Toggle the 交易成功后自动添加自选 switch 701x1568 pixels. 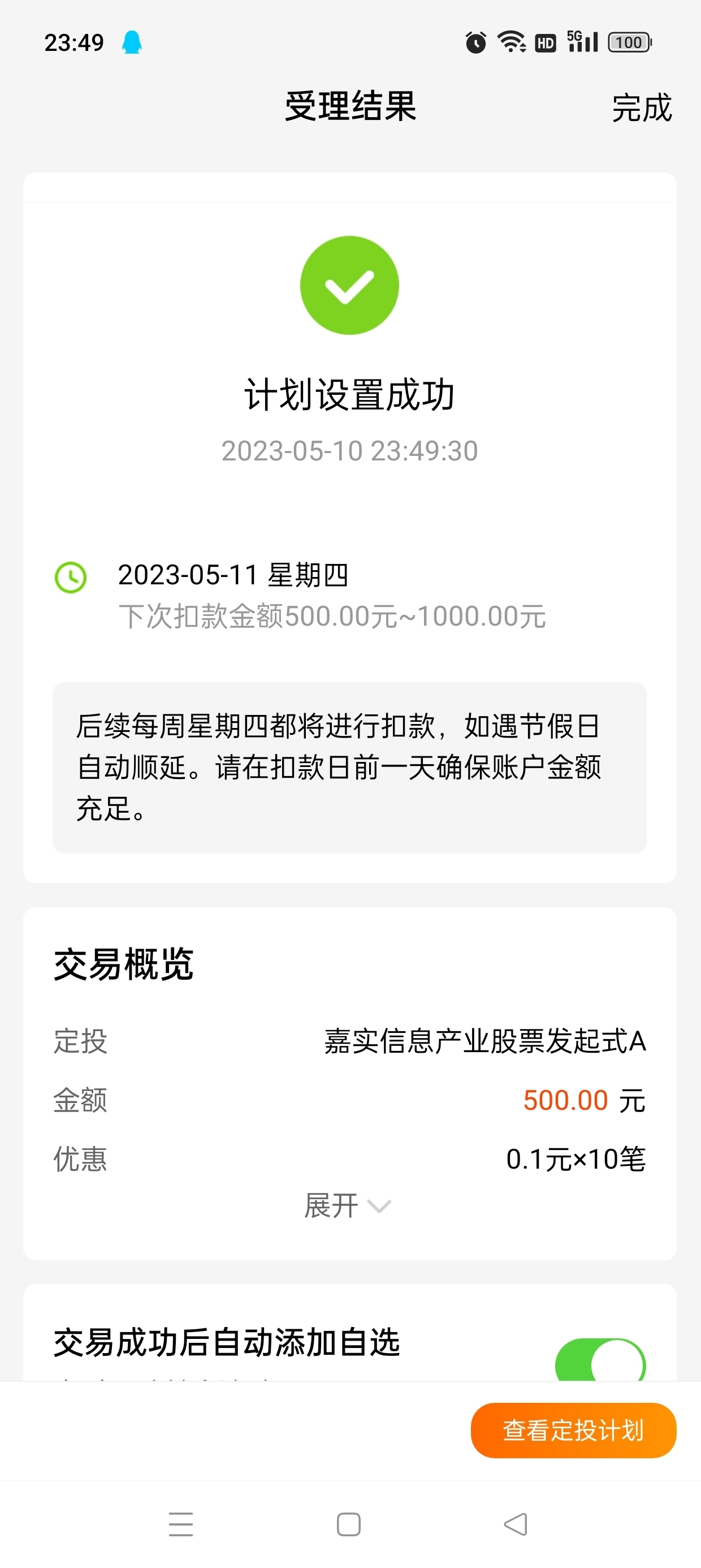pyautogui.click(x=600, y=1361)
